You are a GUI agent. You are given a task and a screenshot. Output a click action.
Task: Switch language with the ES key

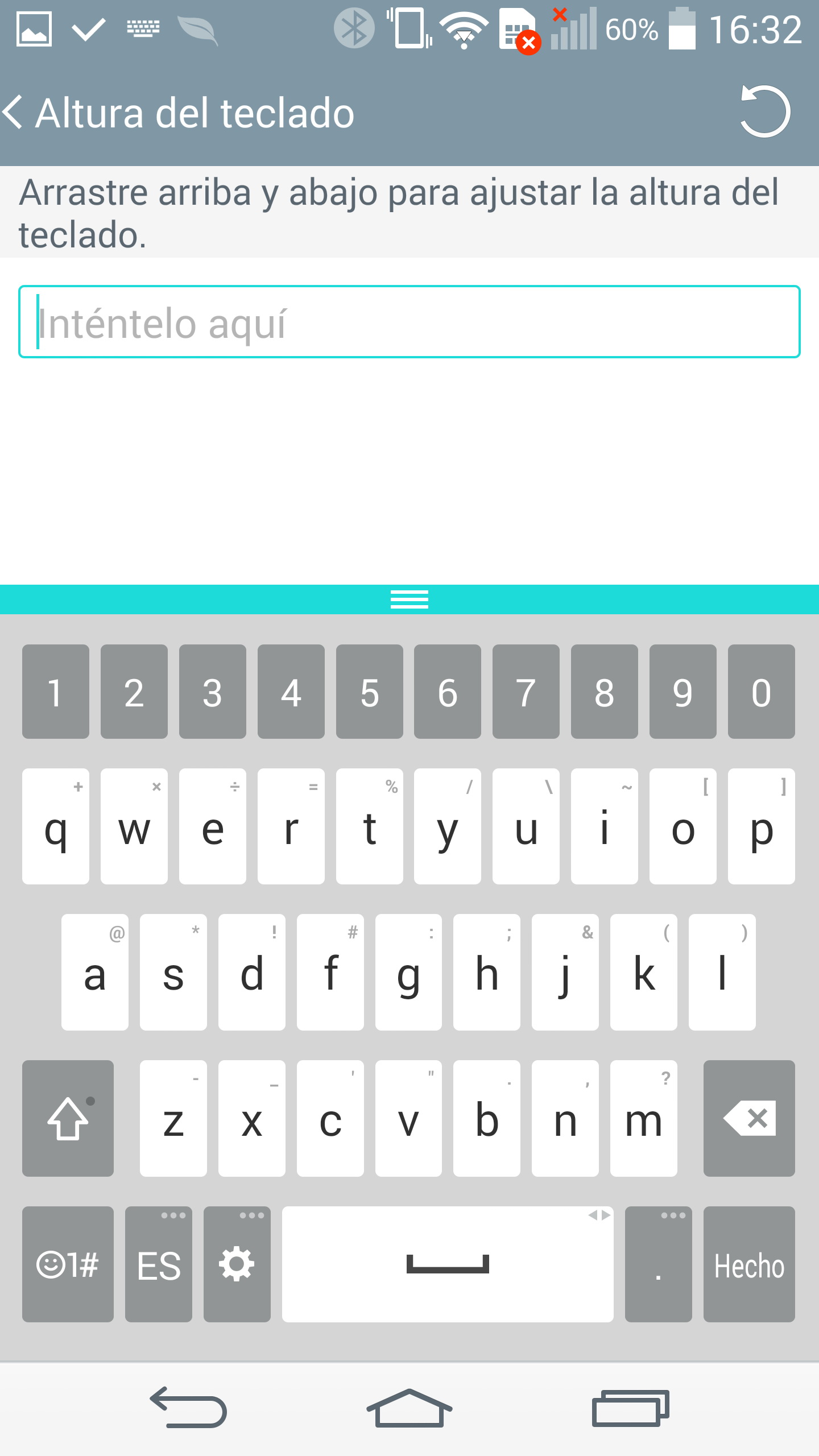point(159,1265)
